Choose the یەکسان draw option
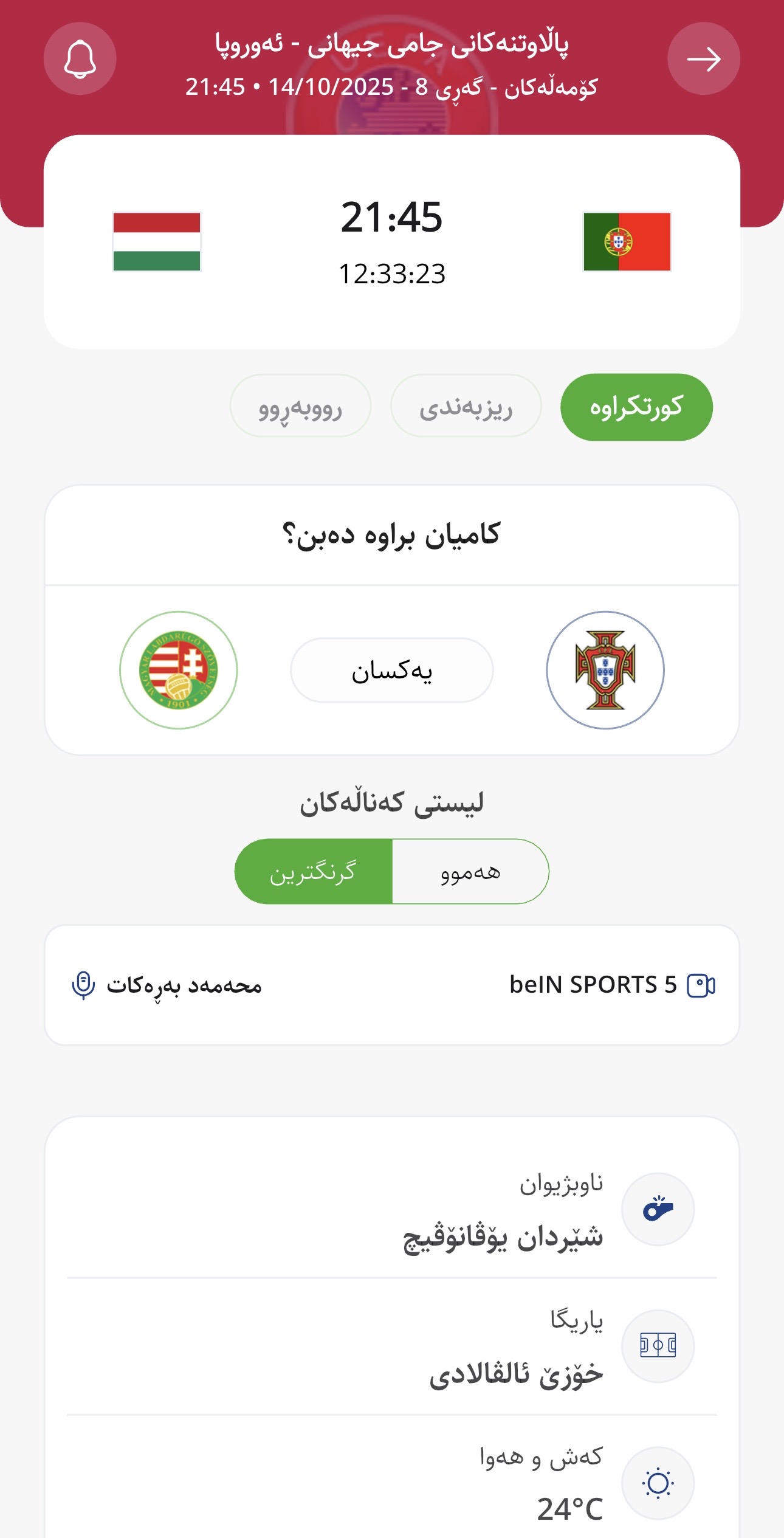 click(391, 670)
